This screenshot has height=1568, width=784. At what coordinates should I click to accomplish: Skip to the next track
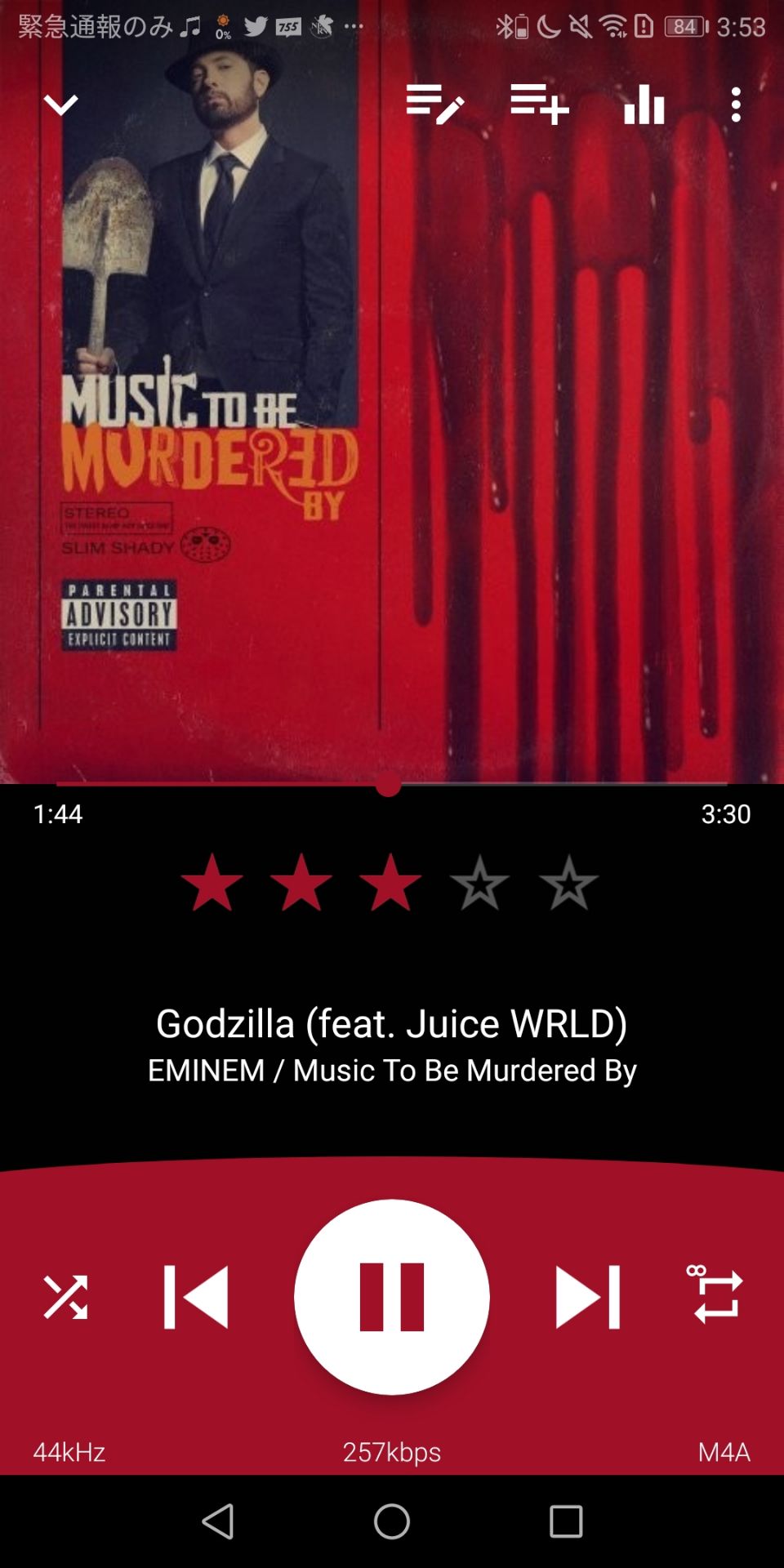point(588,1297)
